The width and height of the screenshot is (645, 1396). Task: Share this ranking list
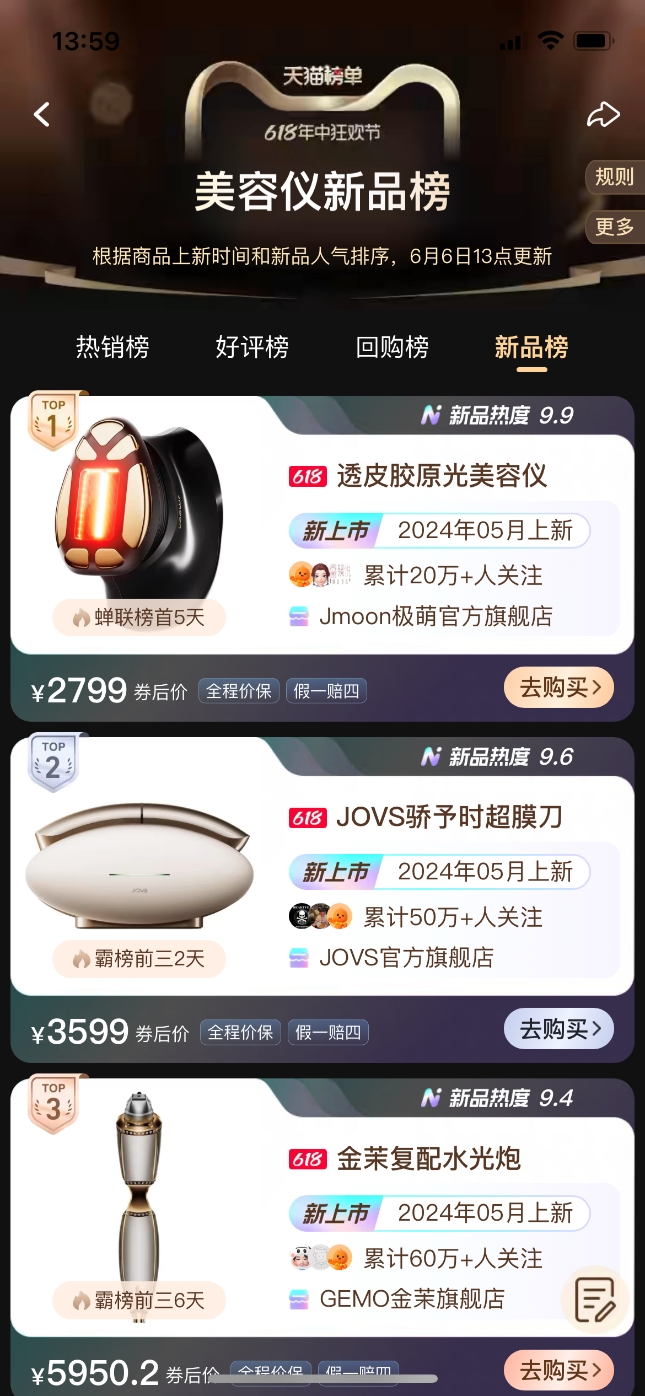coord(603,115)
